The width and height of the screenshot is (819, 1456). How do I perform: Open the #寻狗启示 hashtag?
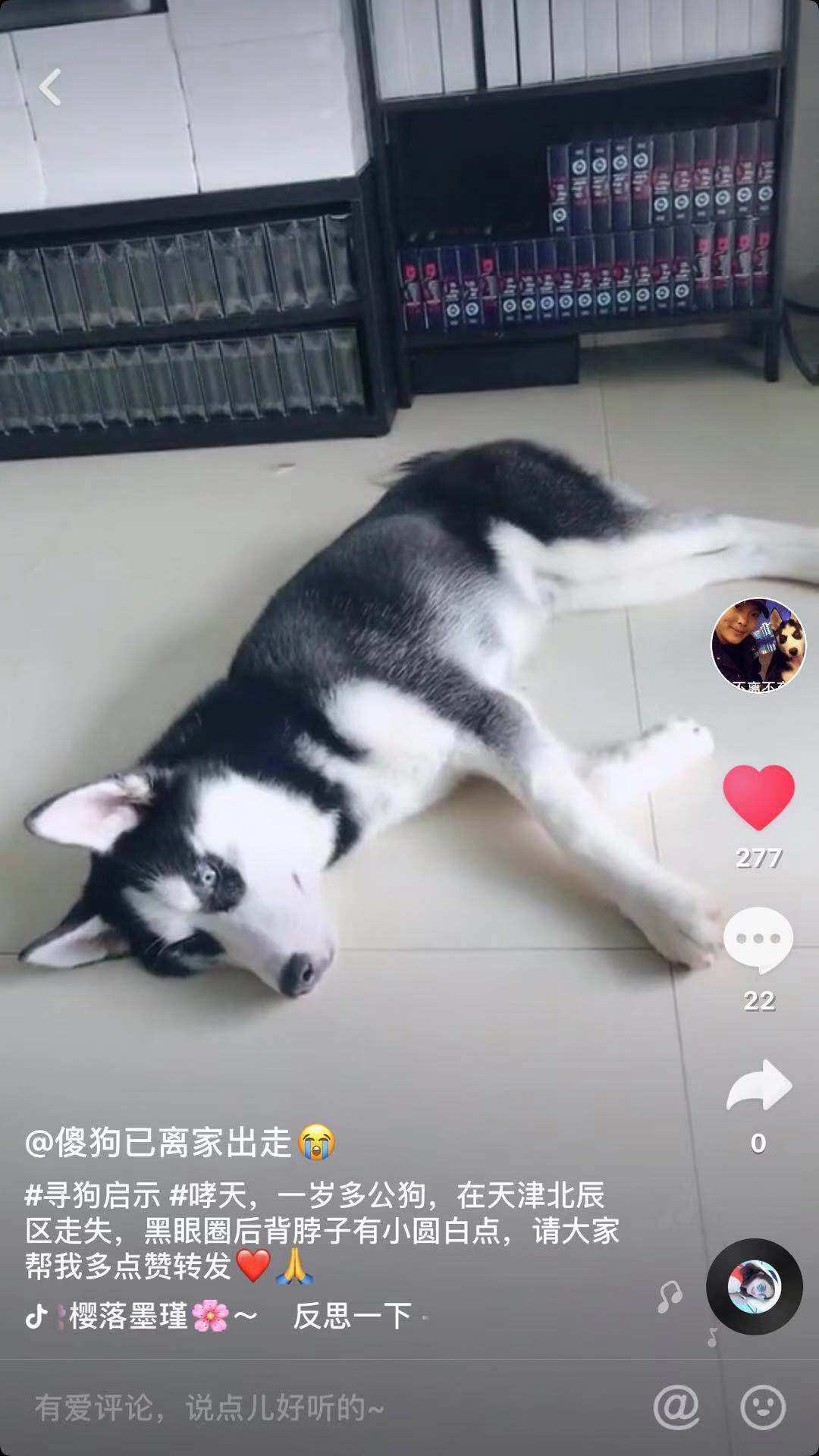click(93, 1196)
